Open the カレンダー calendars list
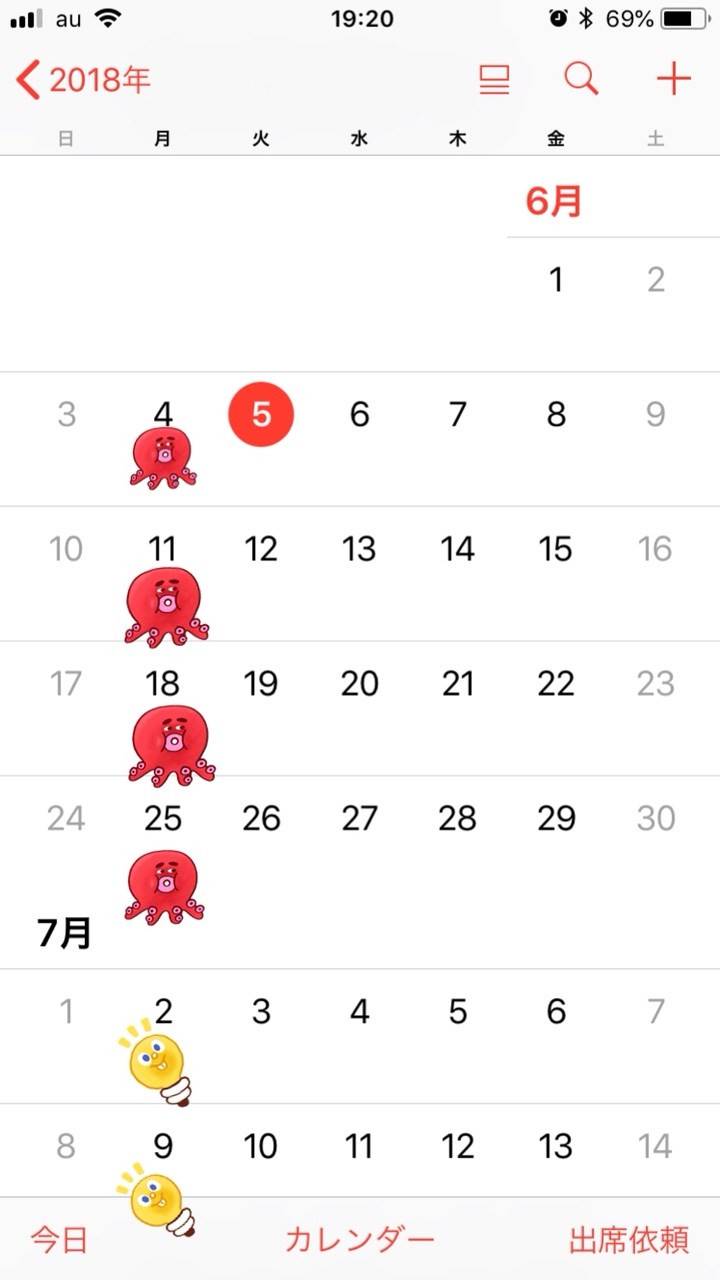 [360, 1240]
